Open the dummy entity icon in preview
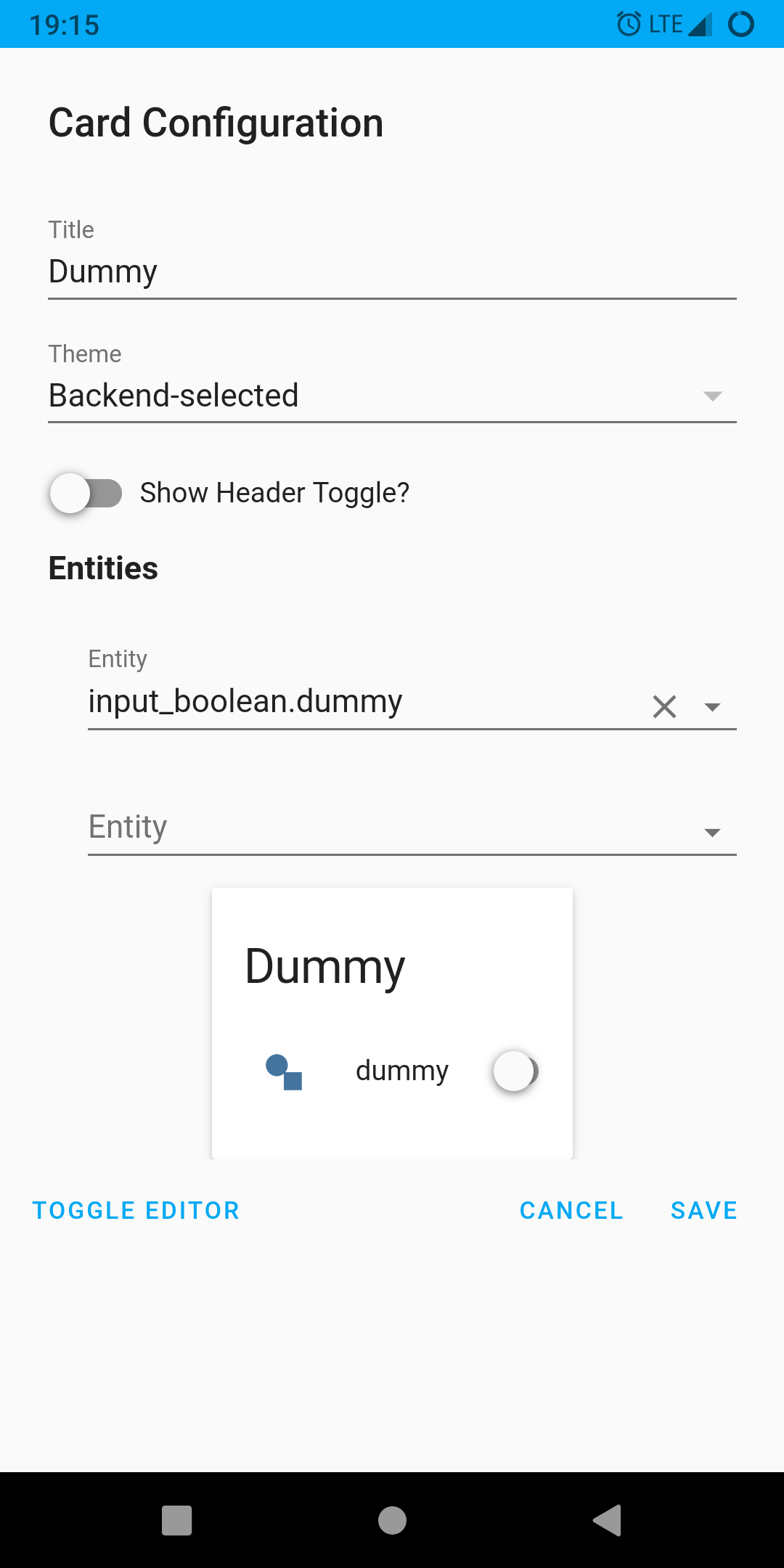The height and width of the screenshot is (1568, 784). [284, 1072]
